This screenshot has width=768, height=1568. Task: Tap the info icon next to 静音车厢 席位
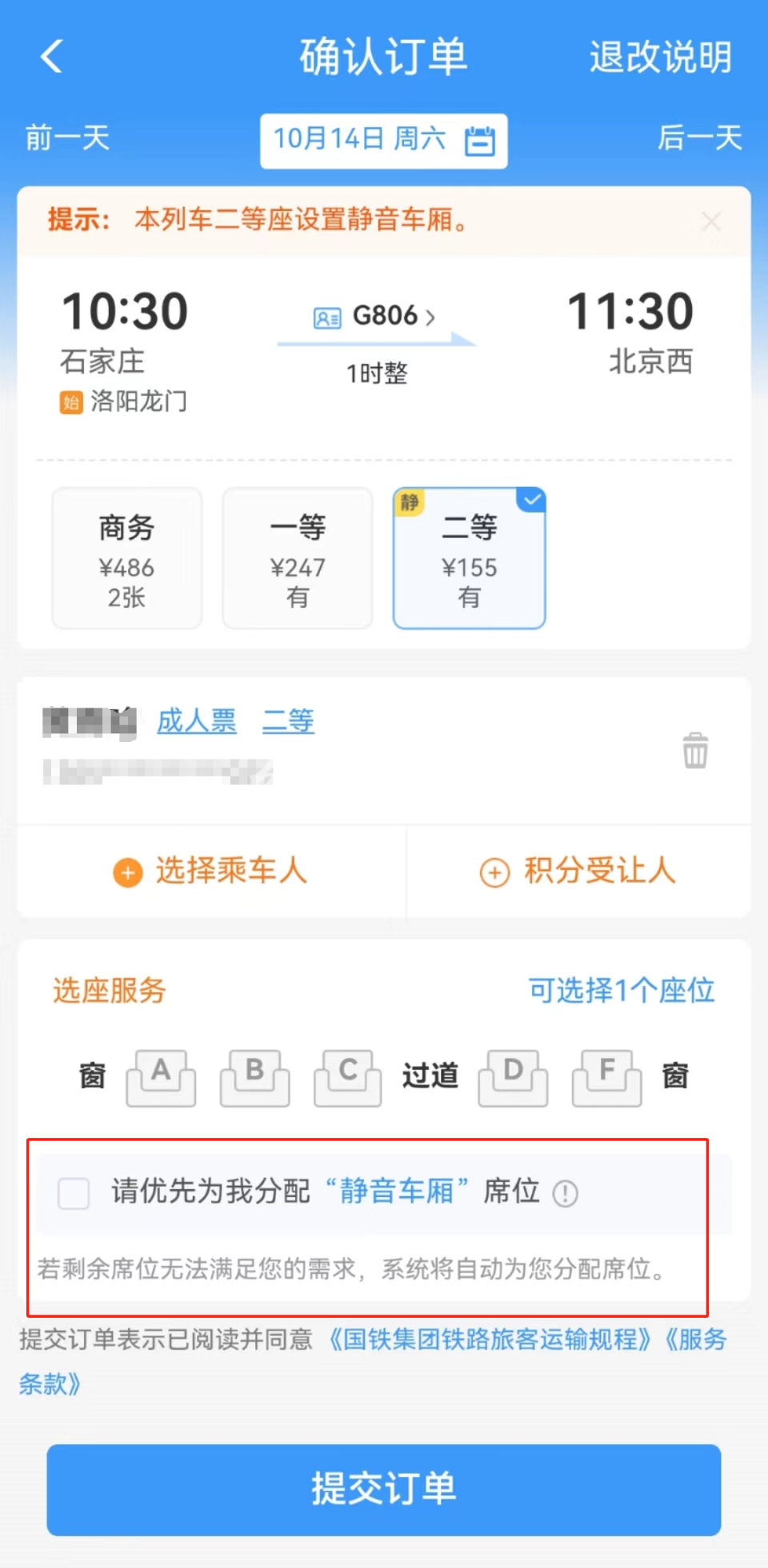point(566,1193)
